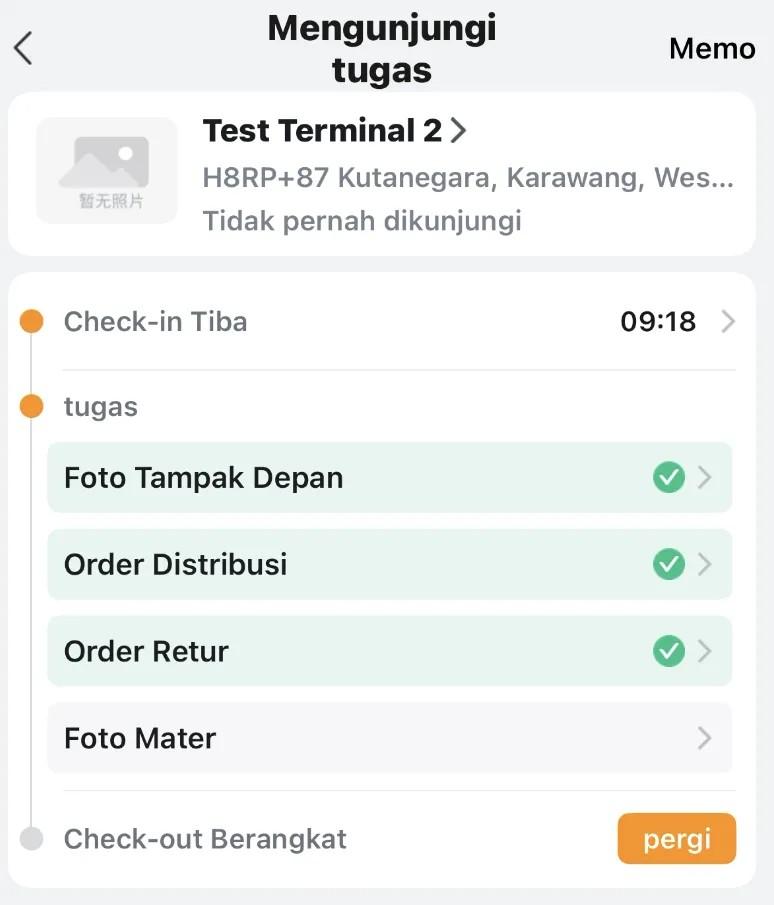Open the Order Retur task
Image resolution: width=774 pixels, height=905 pixels.
(x=389, y=652)
